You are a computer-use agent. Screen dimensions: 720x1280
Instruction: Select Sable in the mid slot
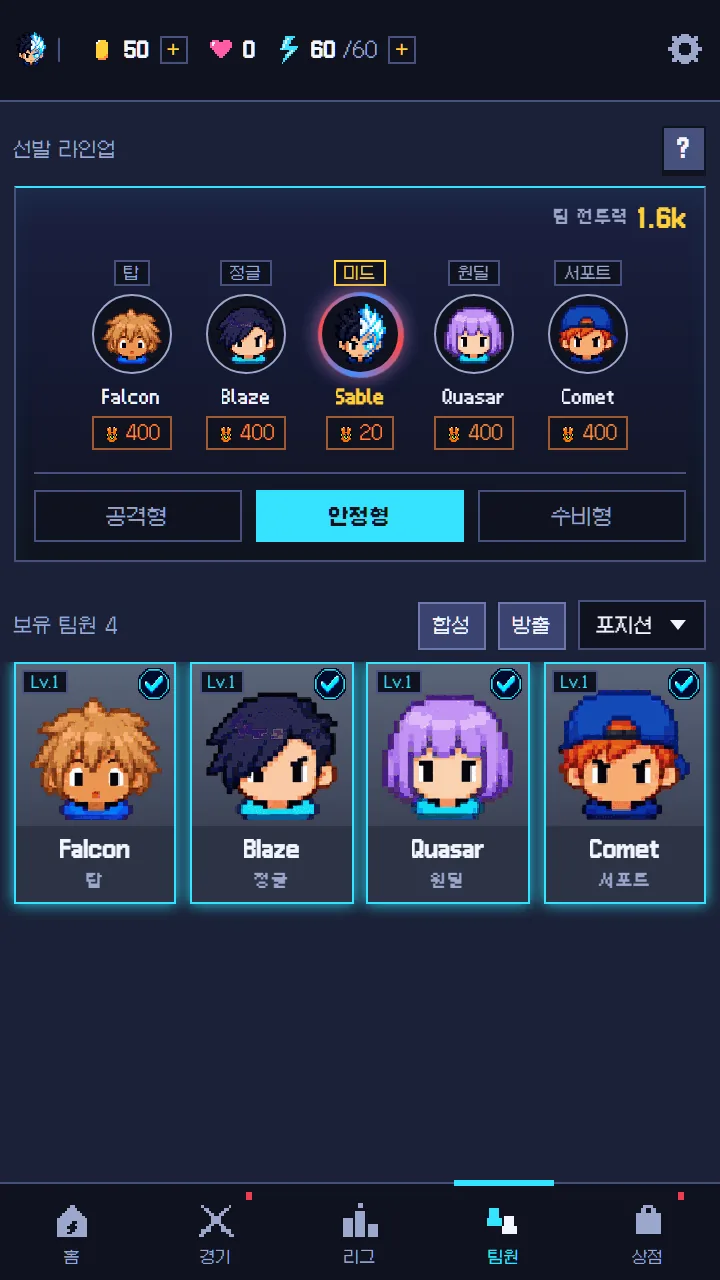(x=360, y=334)
